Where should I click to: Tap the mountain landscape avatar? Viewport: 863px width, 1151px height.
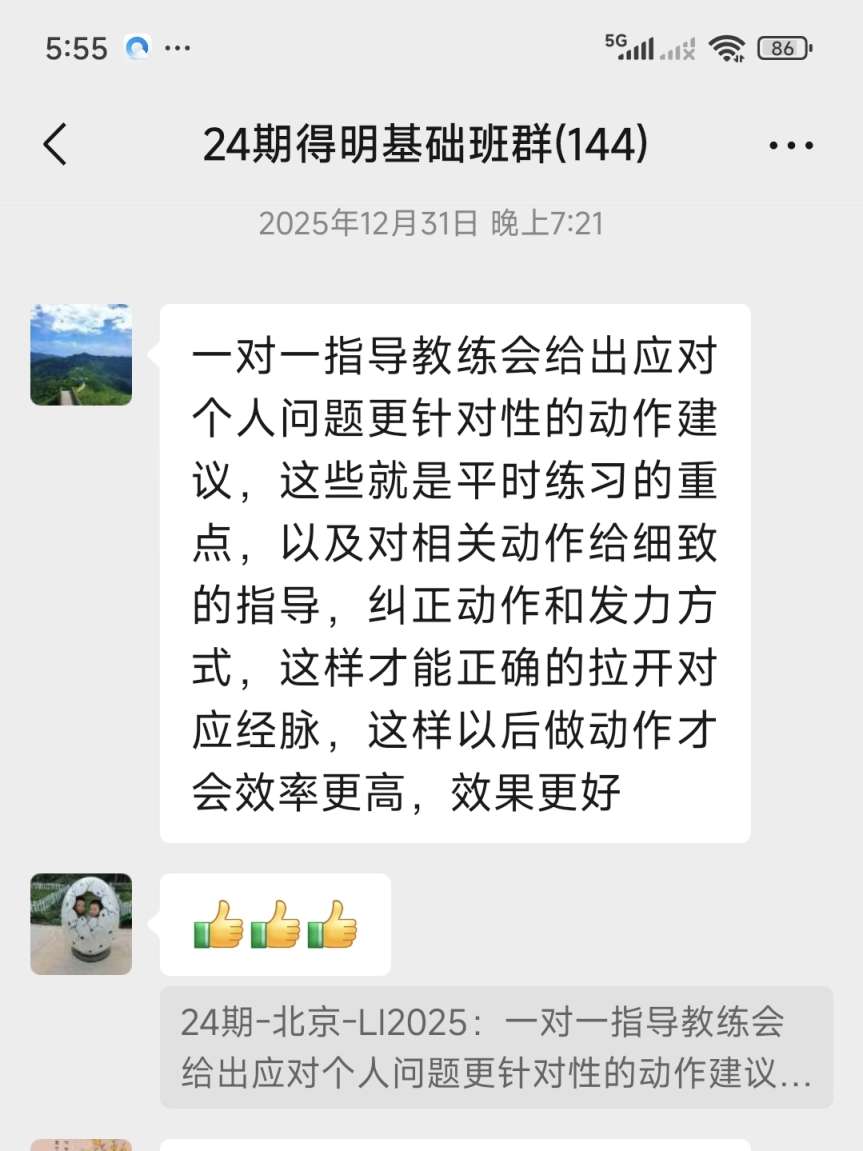(x=81, y=355)
